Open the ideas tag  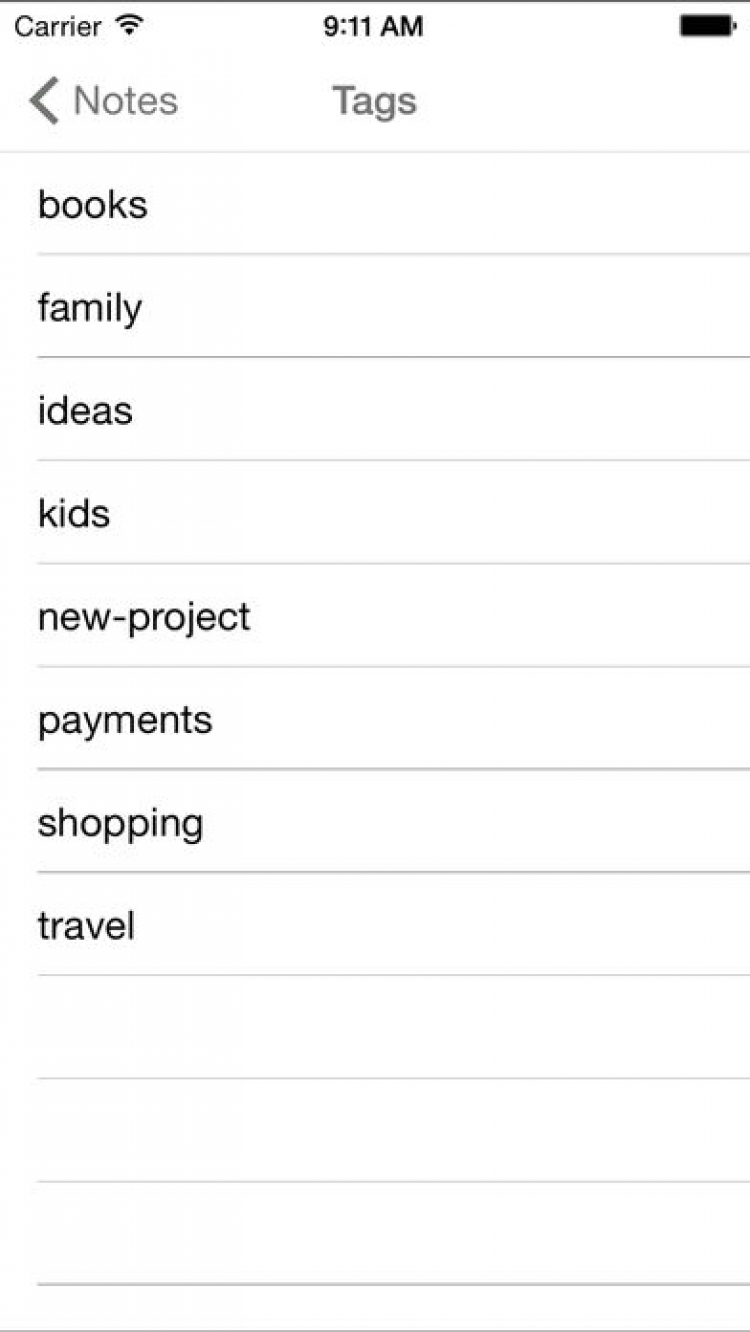click(86, 411)
